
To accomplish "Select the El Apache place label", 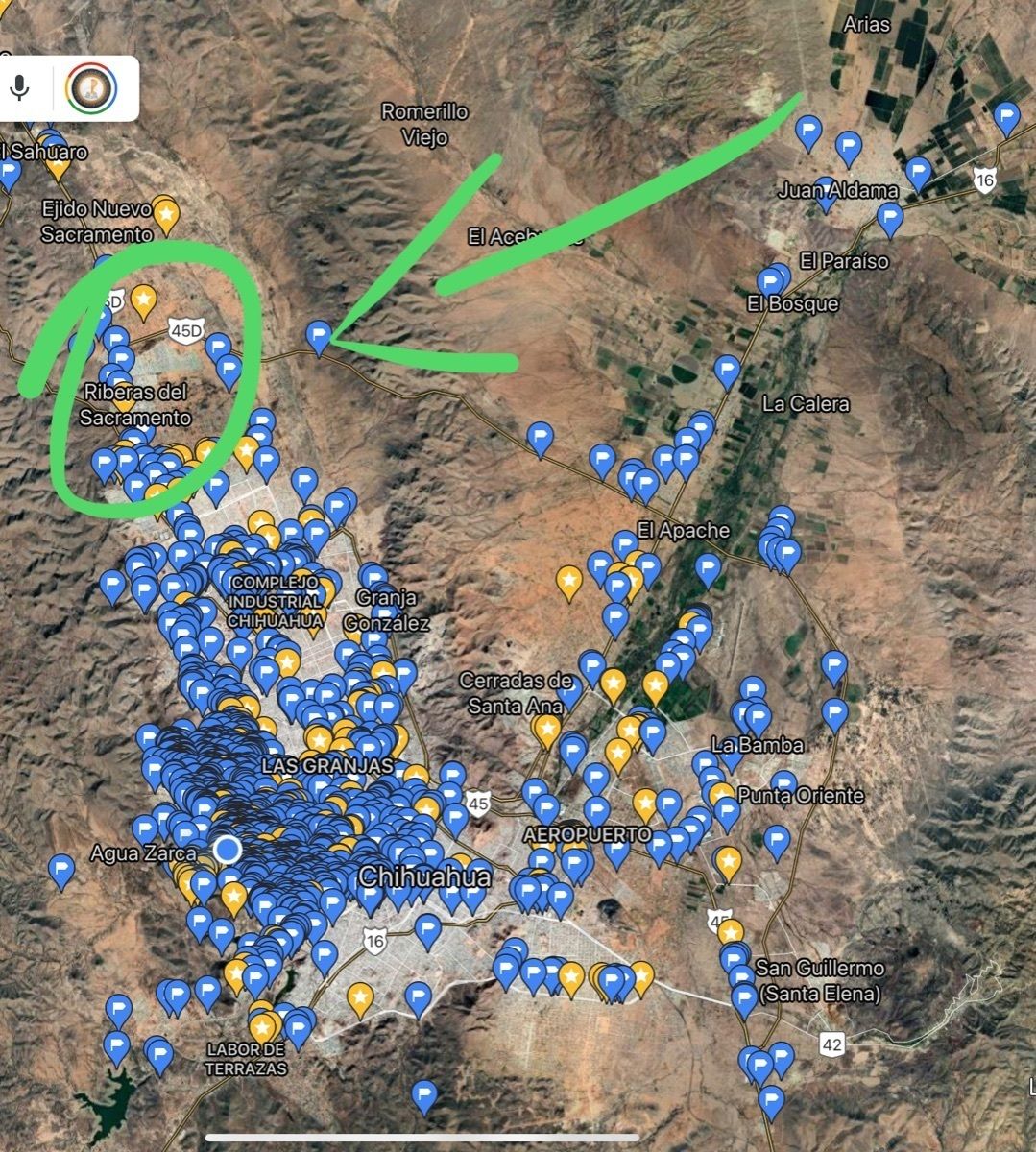I will tap(685, 529).
